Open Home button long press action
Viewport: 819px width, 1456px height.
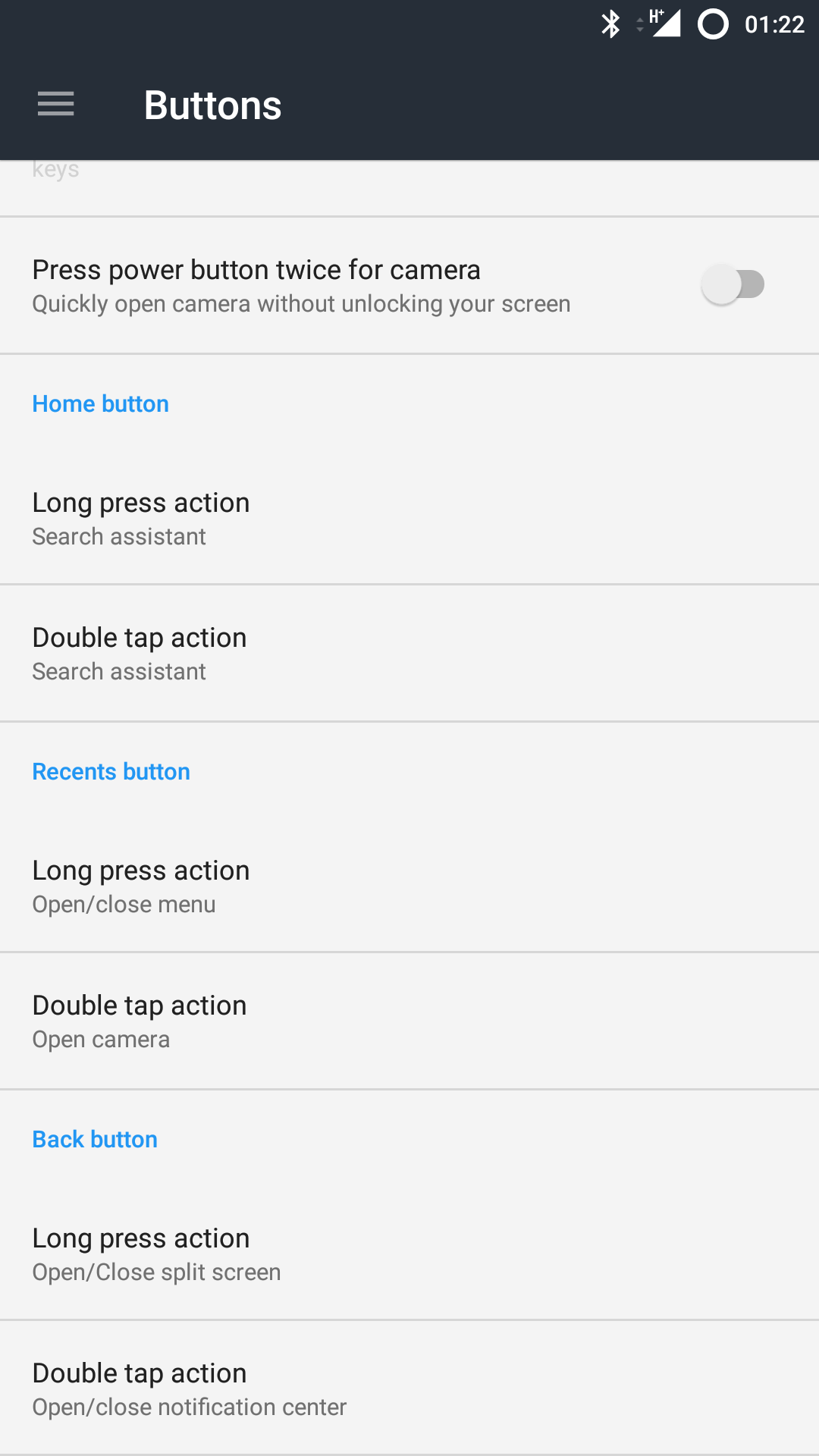click(409, 518)
